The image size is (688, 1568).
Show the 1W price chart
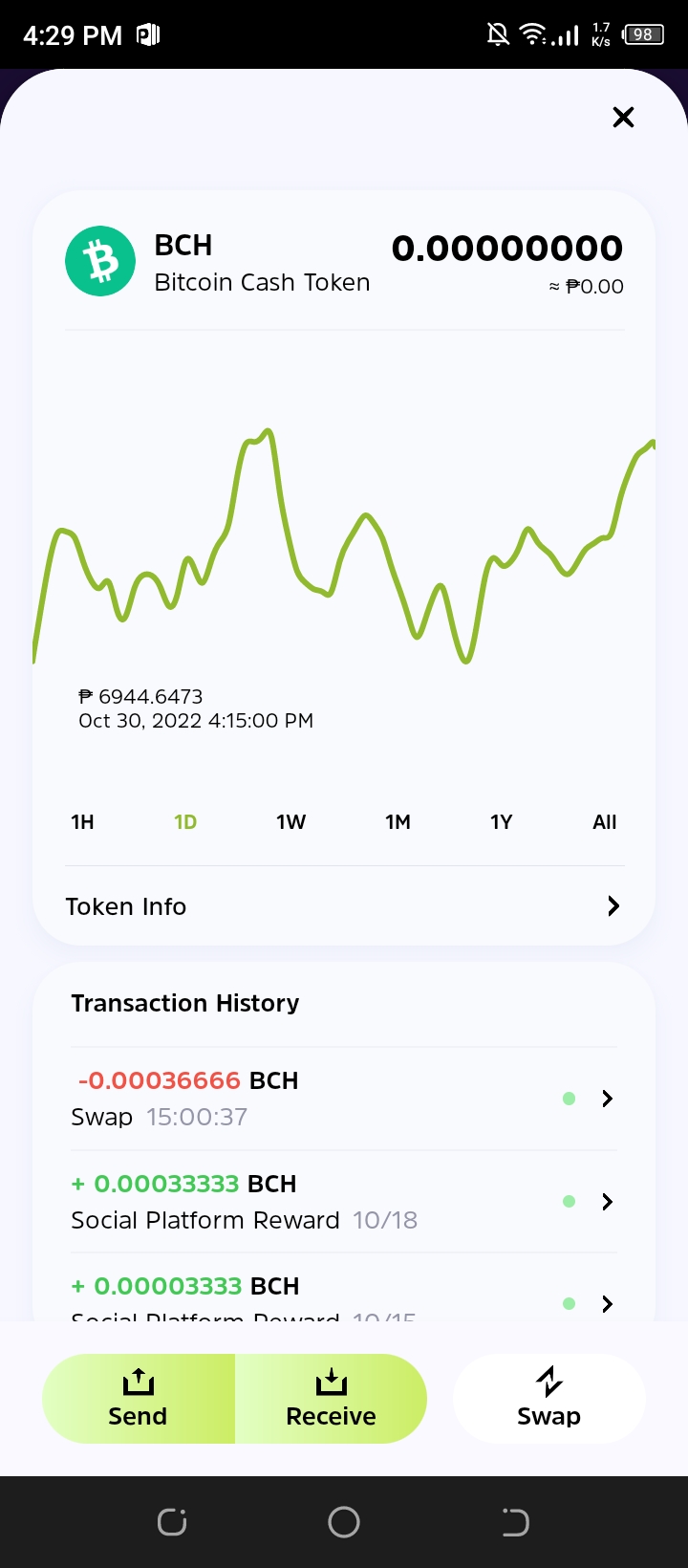click(290, 822)
